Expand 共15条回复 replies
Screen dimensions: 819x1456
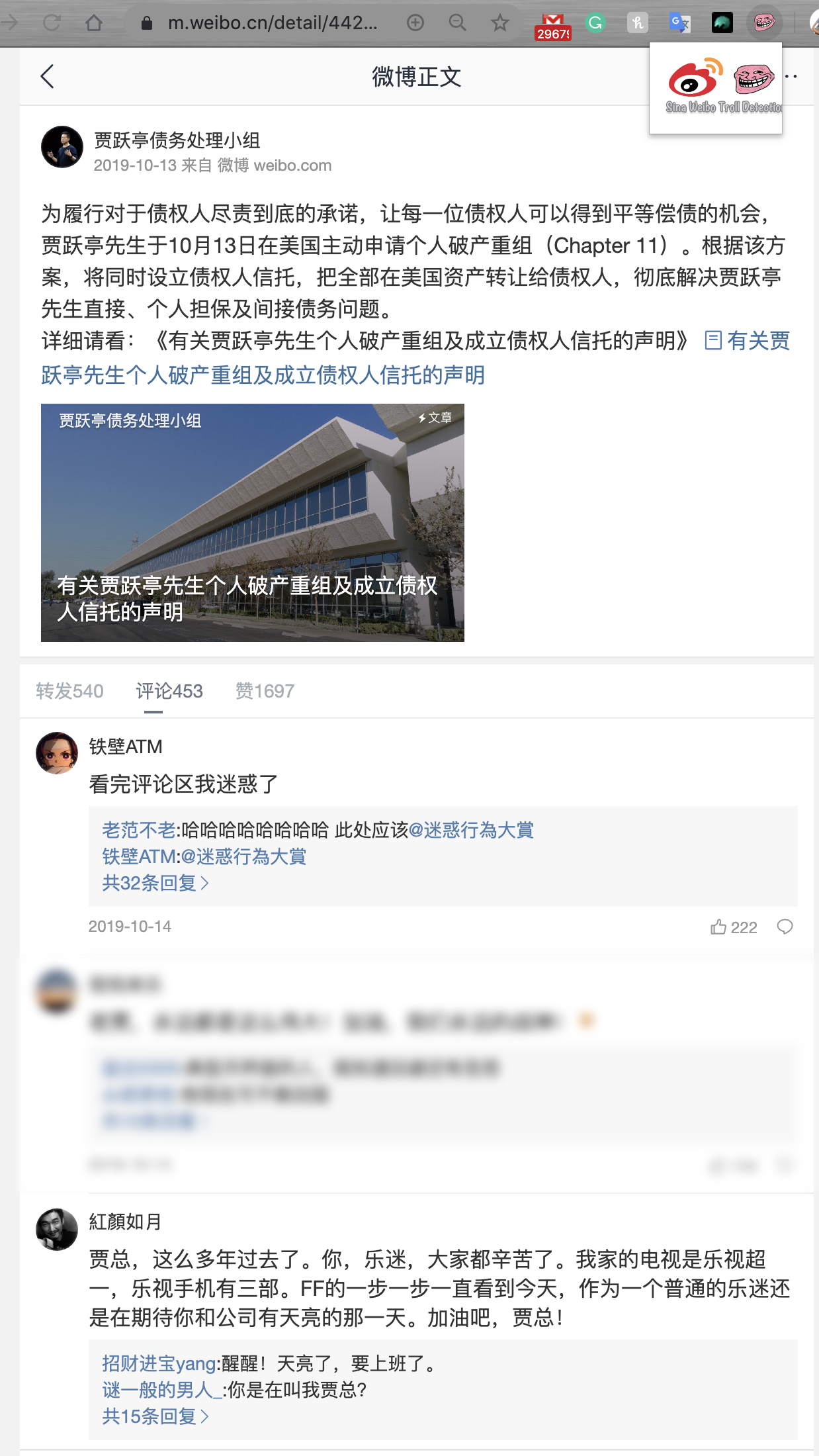click(155, 1416)
